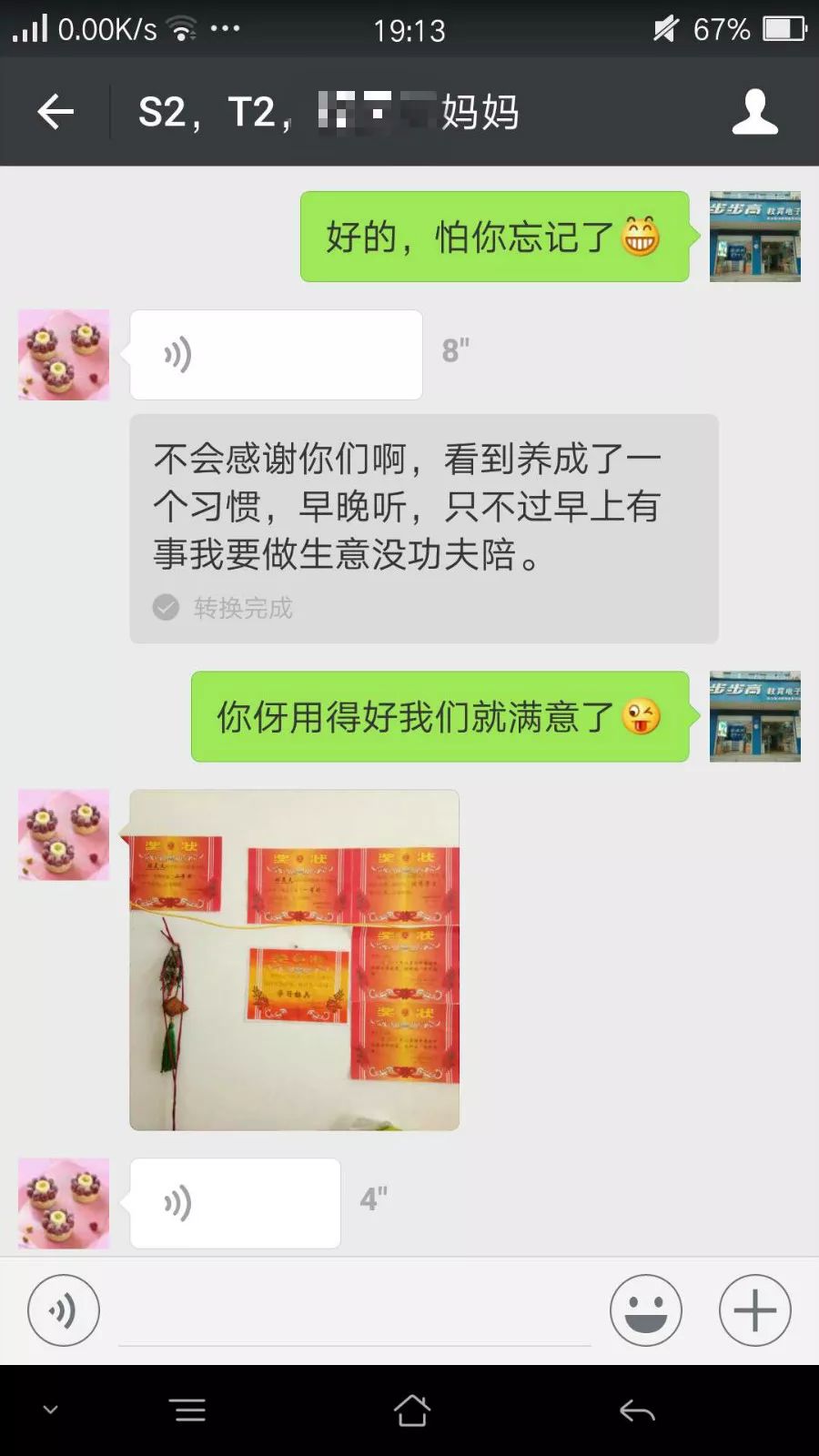The image size is (819, 1456).
Task: Tap the mute icon in the status bar
Action: coord(664,27)
